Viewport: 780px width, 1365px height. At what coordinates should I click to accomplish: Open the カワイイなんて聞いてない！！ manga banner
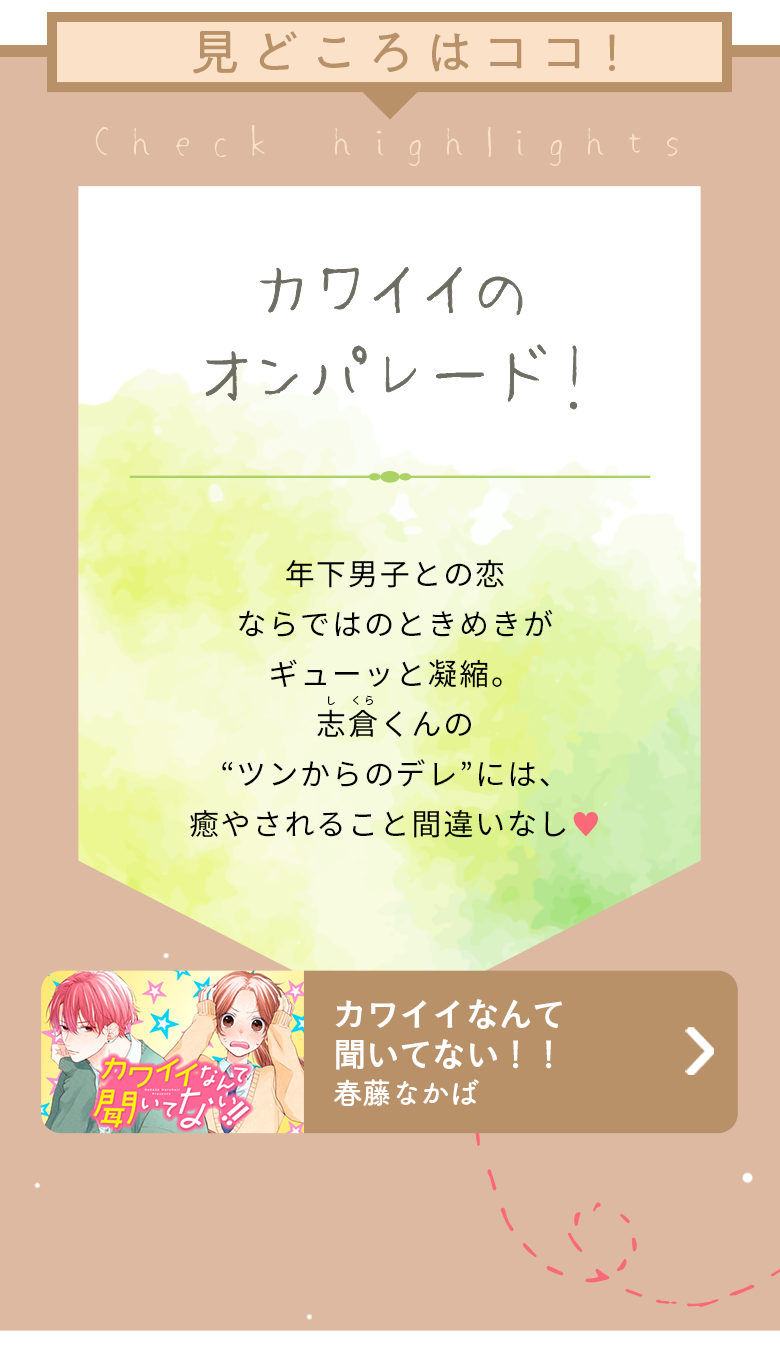pos(390,1051)
